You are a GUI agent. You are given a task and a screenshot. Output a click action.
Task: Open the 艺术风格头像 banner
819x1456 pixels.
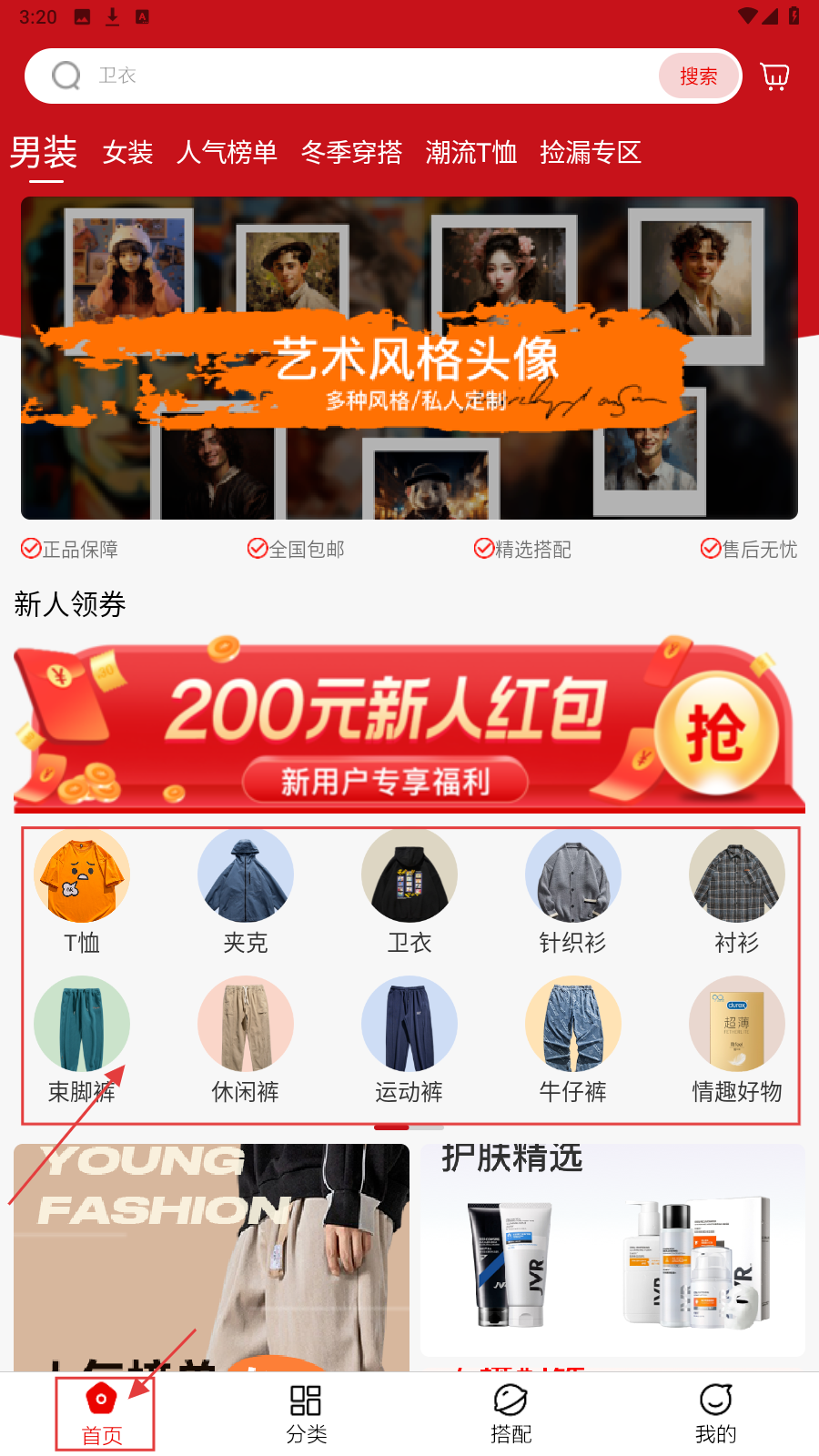409,358
